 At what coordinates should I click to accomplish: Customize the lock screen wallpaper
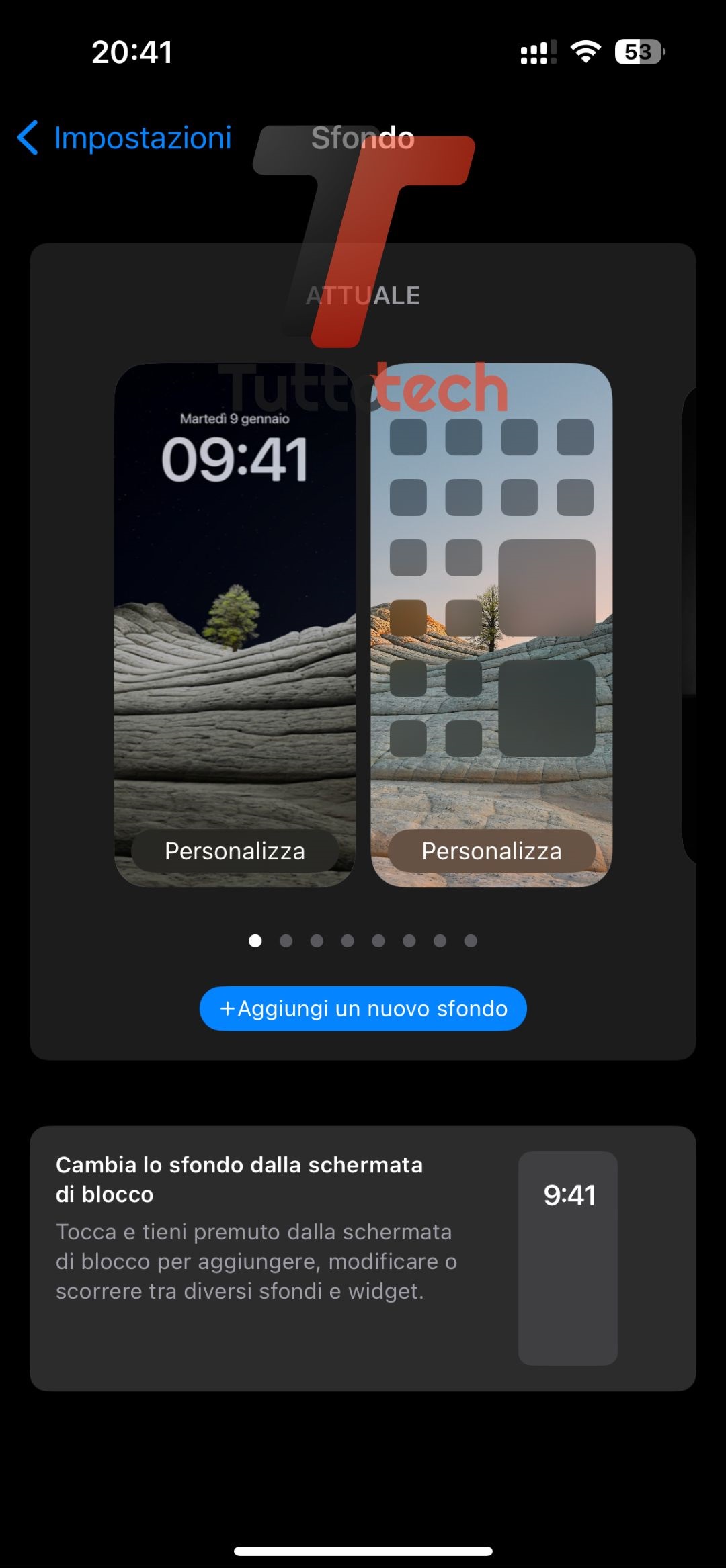click(235, 851)
